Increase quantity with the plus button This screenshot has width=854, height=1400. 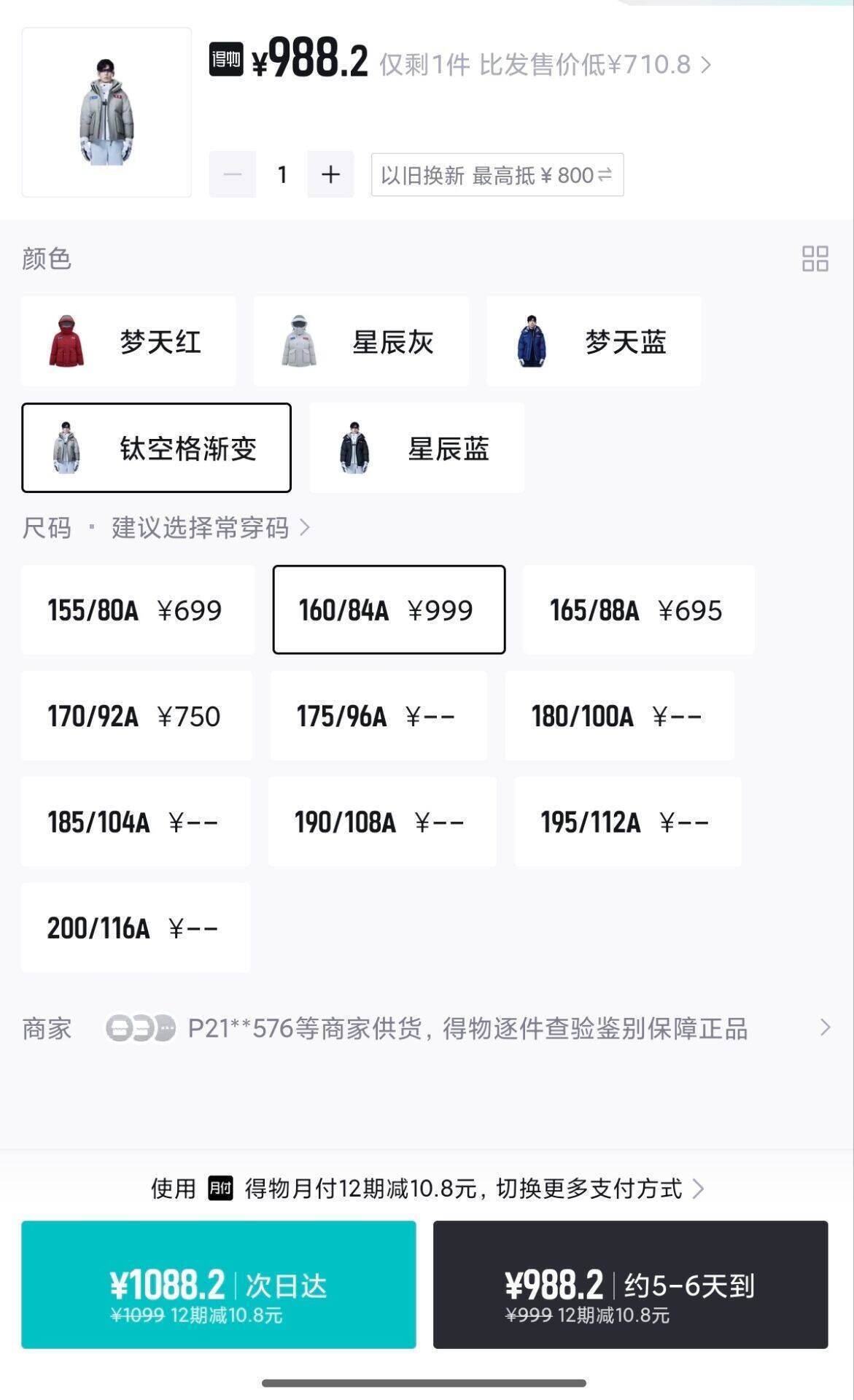pyautogui.click(x=330, y=174)
